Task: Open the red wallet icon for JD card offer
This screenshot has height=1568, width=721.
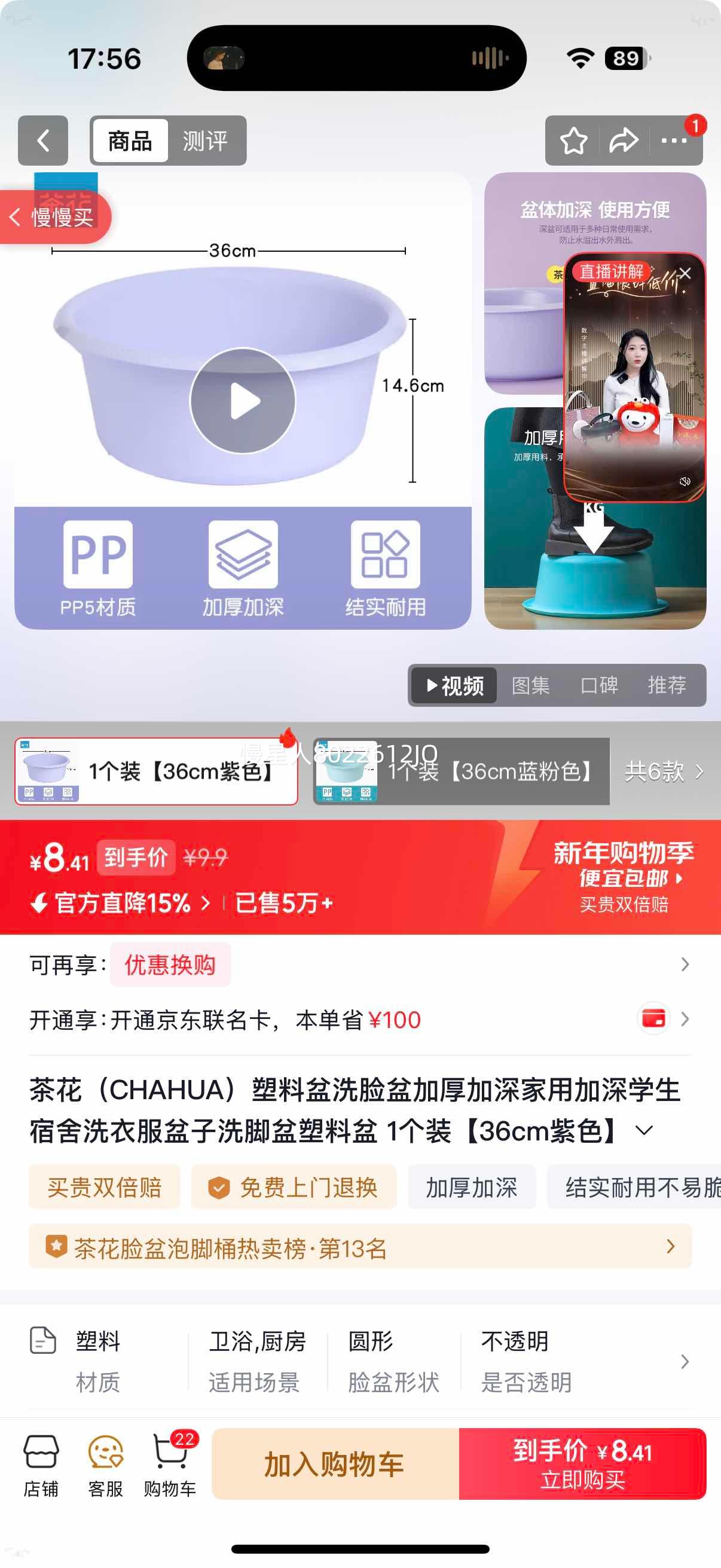Action: pyautogui.click(x=654, y=1019)
